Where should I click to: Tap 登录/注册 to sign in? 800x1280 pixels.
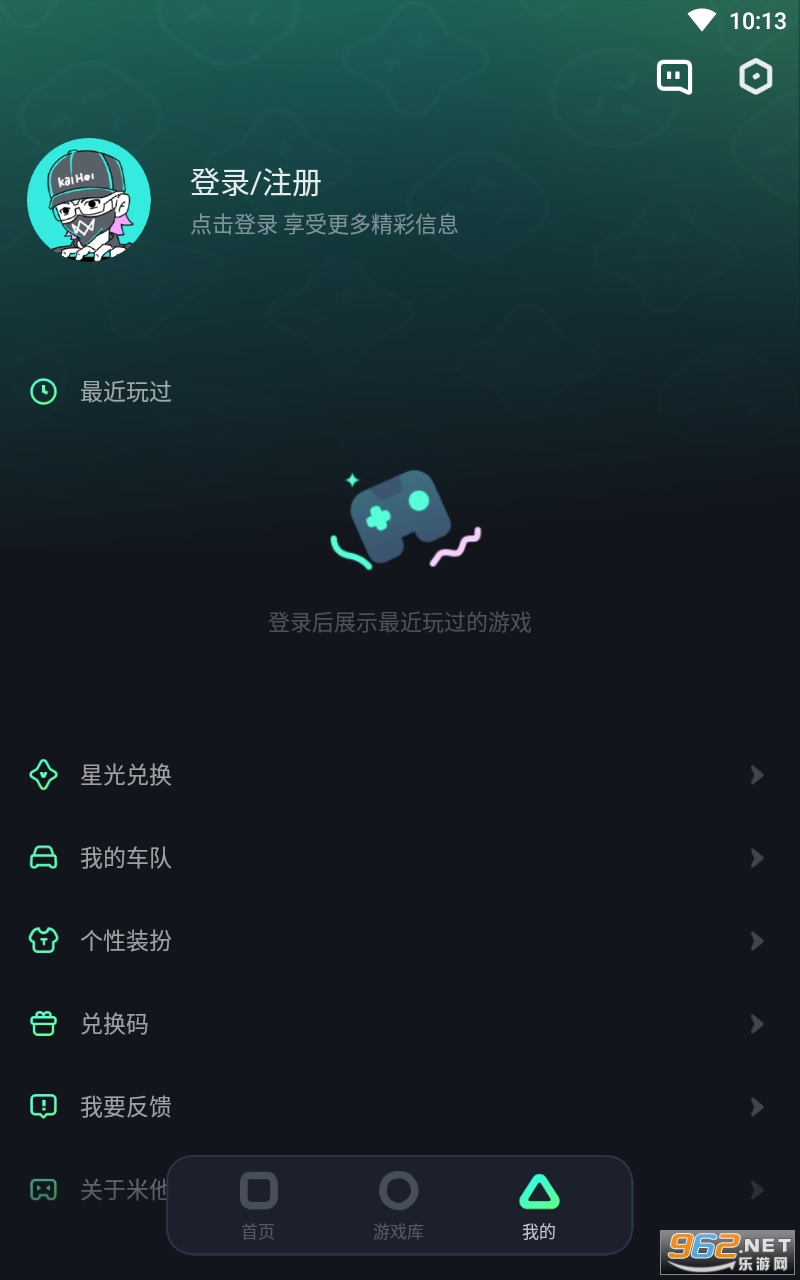(256, 183)
